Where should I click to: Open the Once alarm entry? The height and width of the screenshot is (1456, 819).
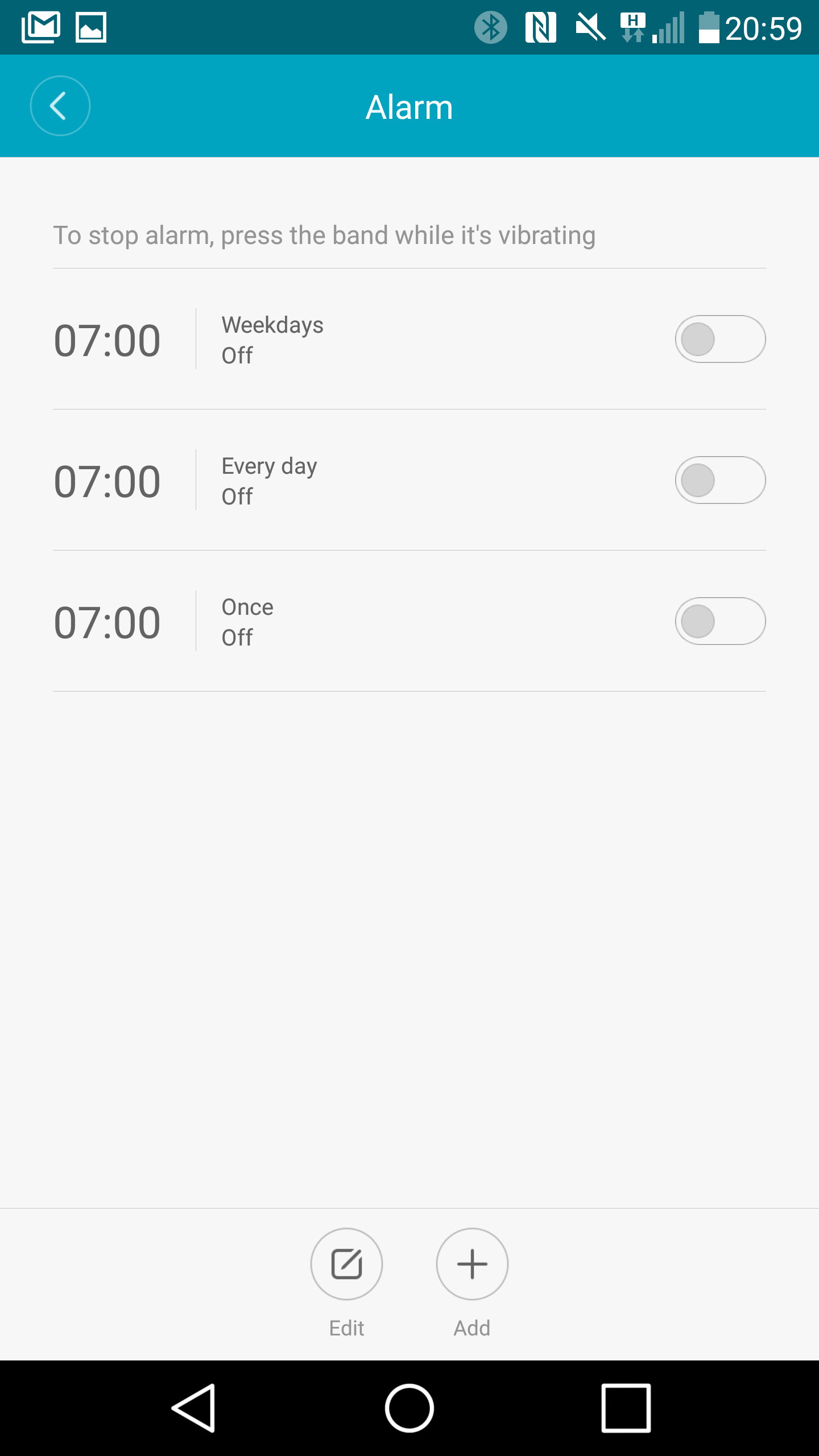[409, 621]
